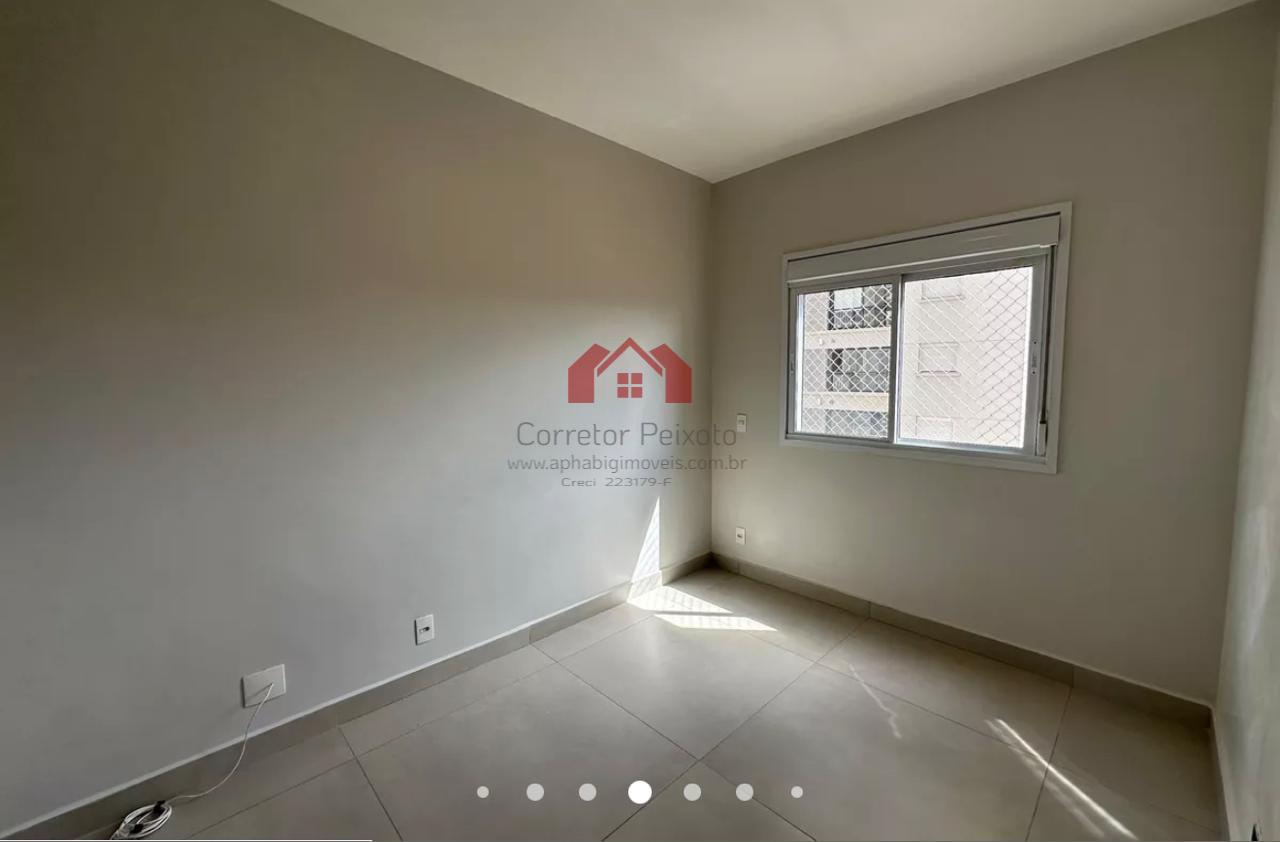Show the fifth photo via its dot
The height and width of the screenshot is (842, 1280).
click(x=692, y=792)
